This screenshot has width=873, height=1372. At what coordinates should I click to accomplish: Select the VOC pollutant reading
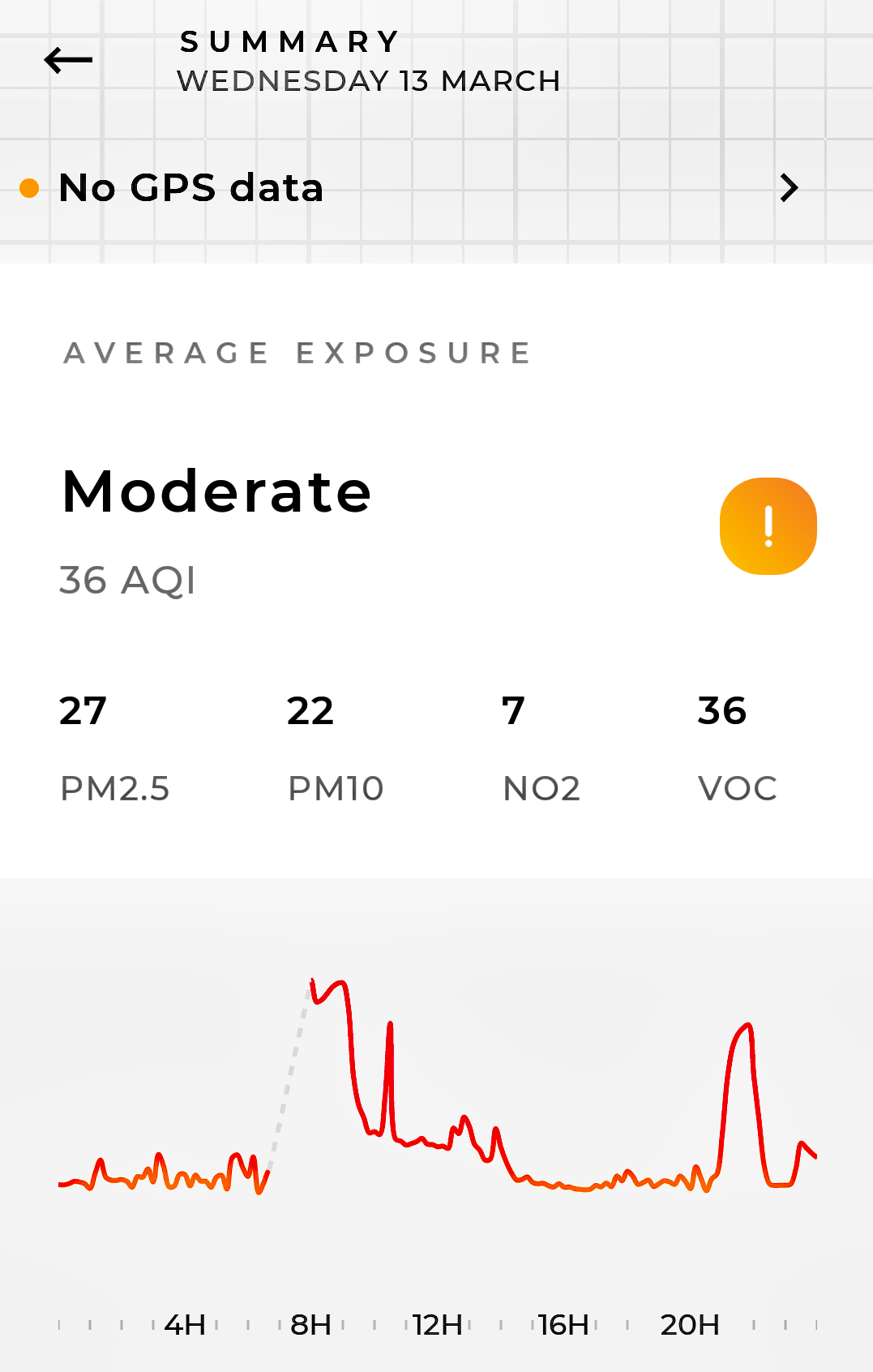point(737,749)
